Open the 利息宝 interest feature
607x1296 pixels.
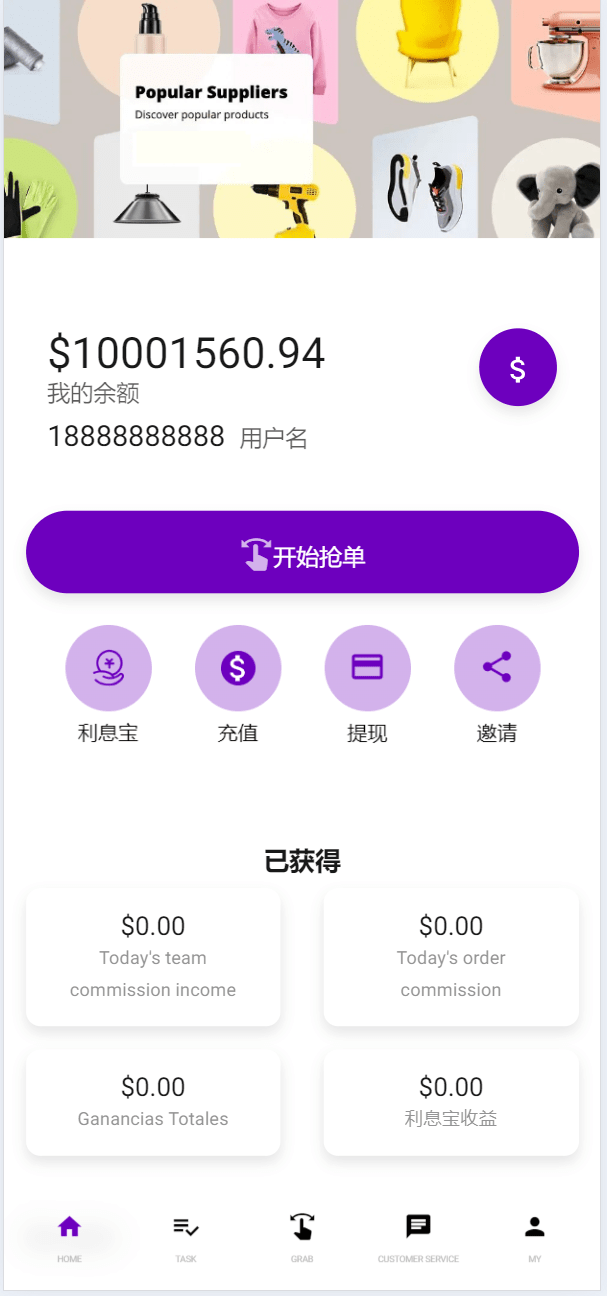(x=108, y=668)
